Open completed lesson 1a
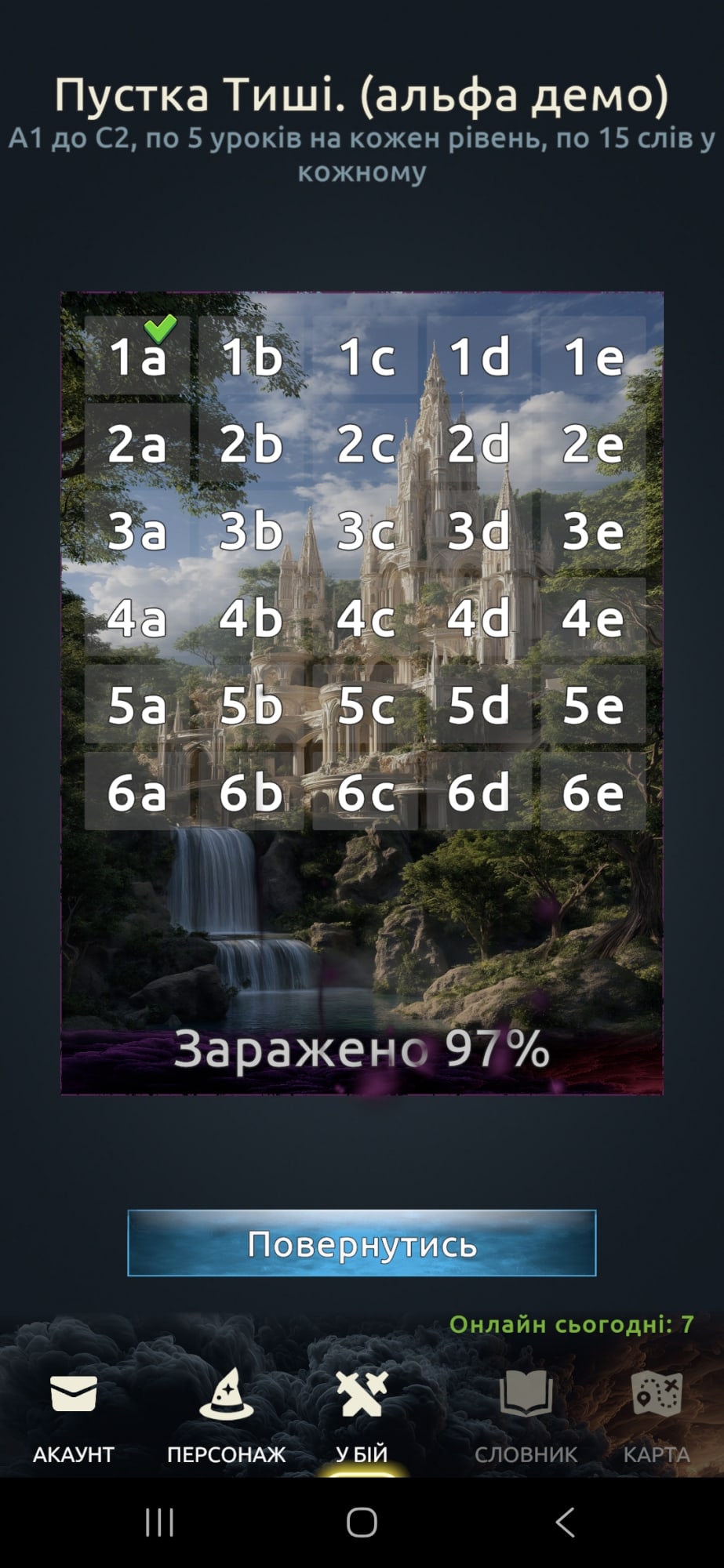The height and width of the screenshot is (1568, 724). 137,357
